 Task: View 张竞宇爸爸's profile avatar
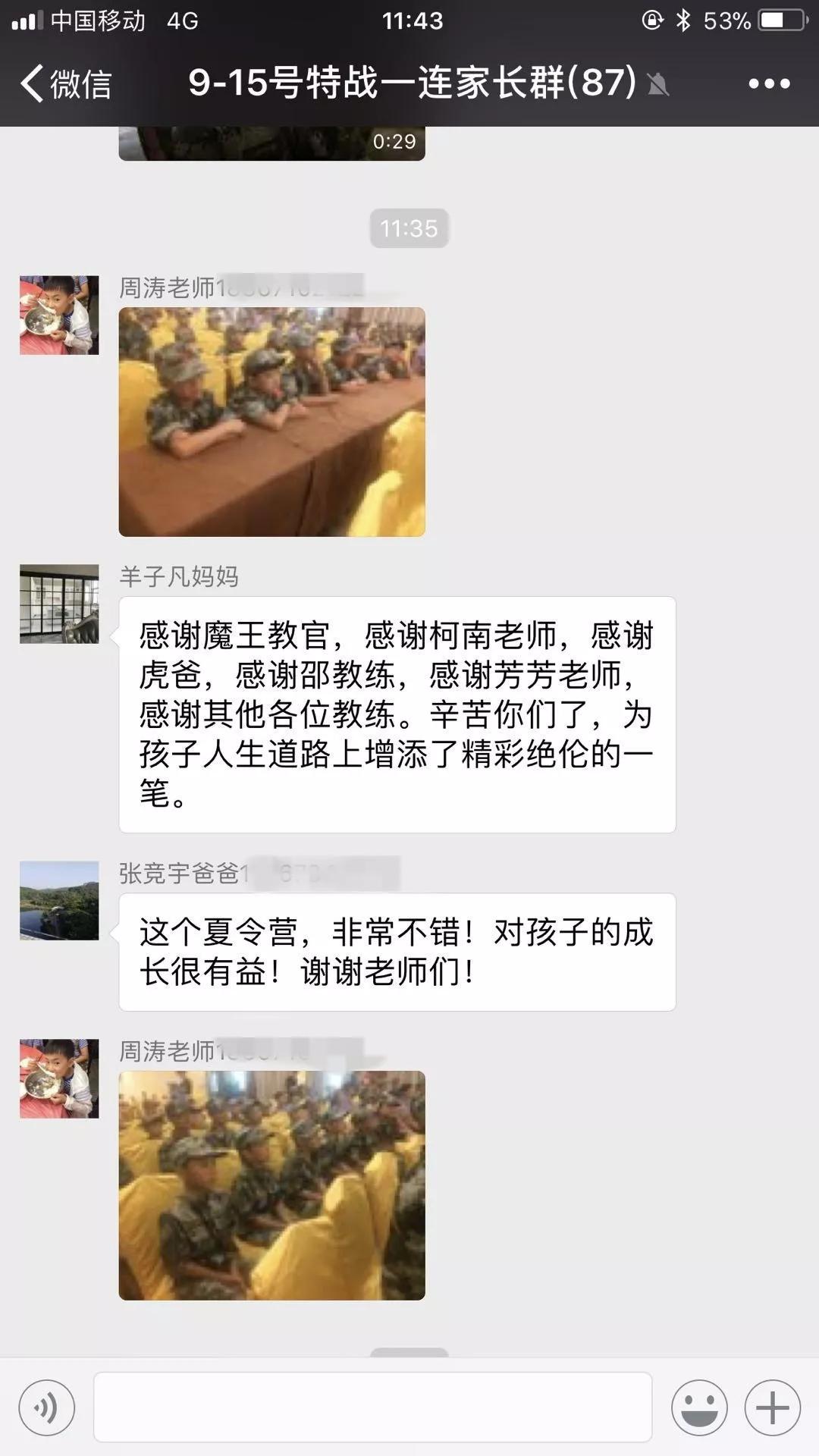[59, 900]
